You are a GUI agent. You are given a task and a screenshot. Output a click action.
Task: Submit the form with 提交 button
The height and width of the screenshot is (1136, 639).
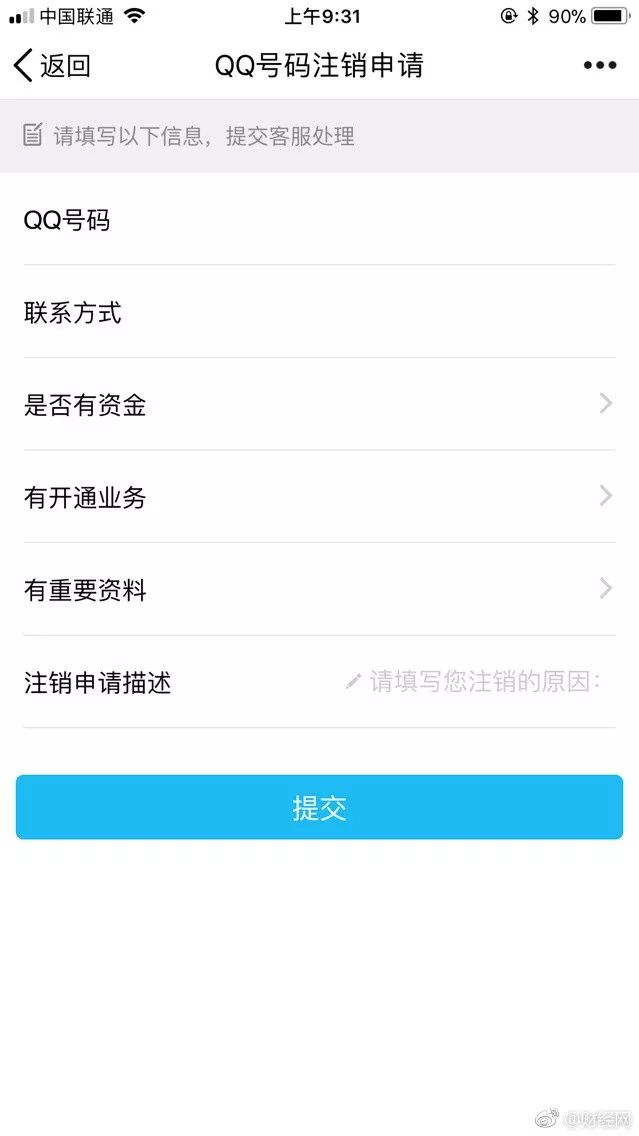coord(319,807)
